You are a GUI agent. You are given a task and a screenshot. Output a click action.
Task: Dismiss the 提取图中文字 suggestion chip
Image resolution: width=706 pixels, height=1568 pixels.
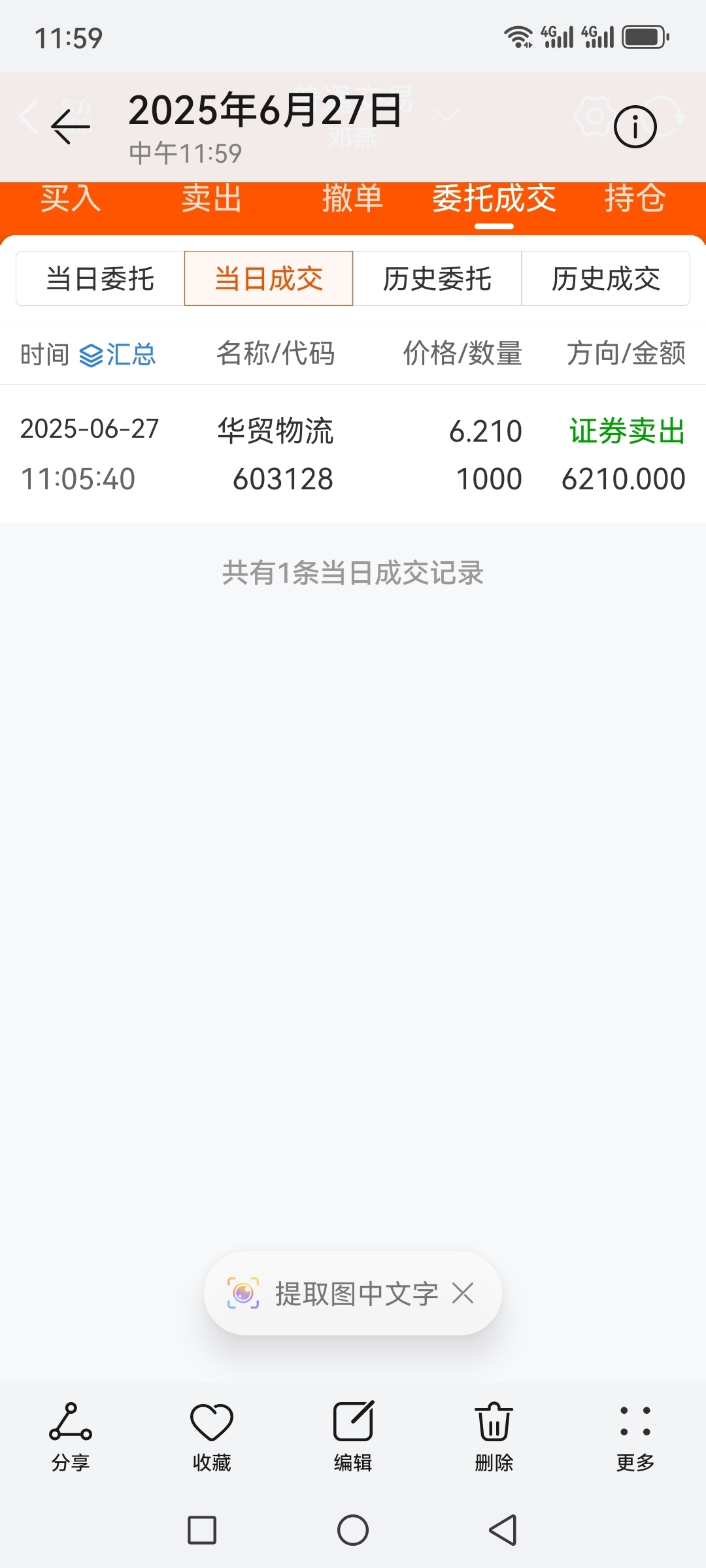click(463, 1293)
